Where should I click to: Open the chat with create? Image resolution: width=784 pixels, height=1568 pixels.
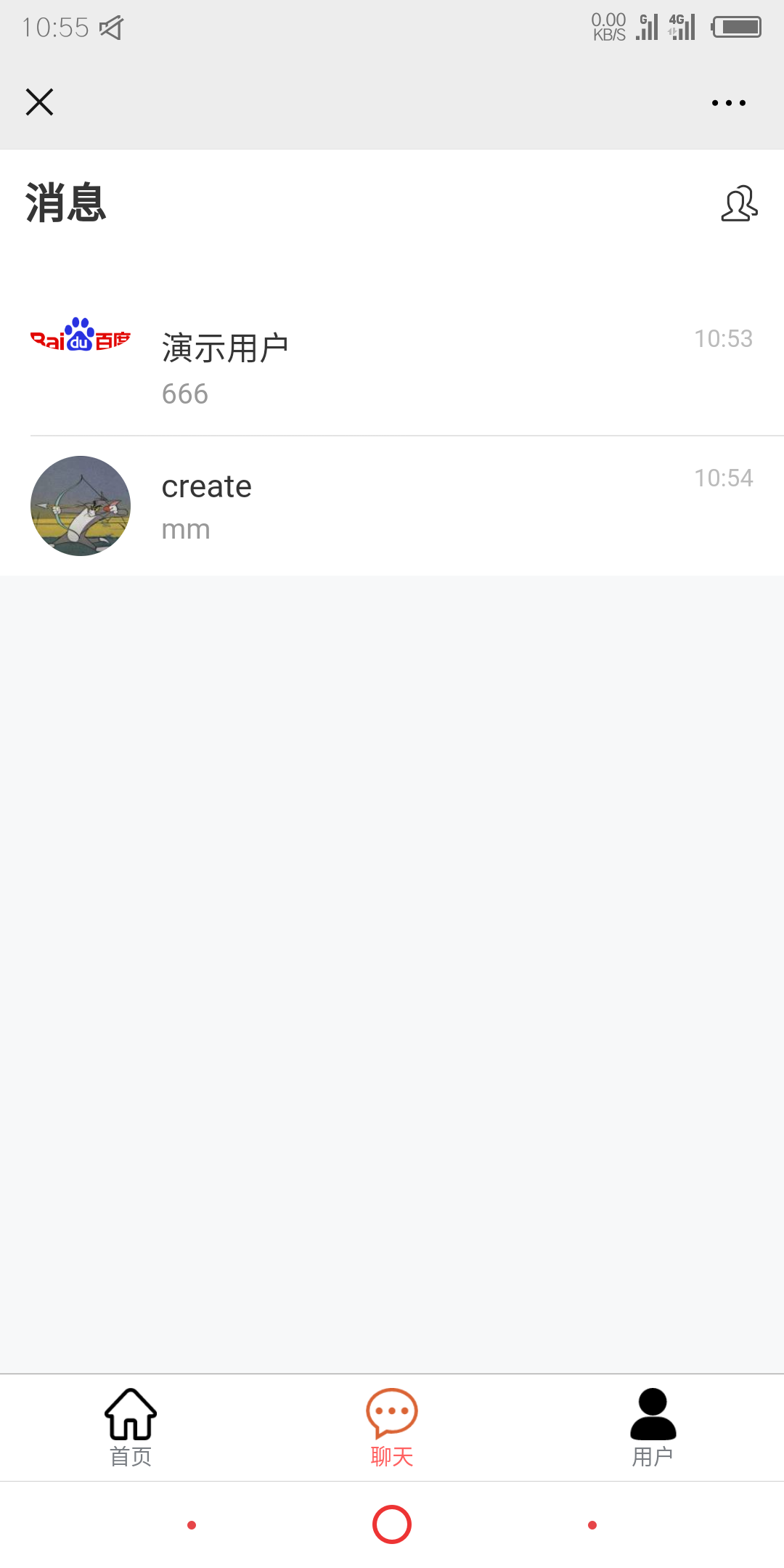pos(392,506)
